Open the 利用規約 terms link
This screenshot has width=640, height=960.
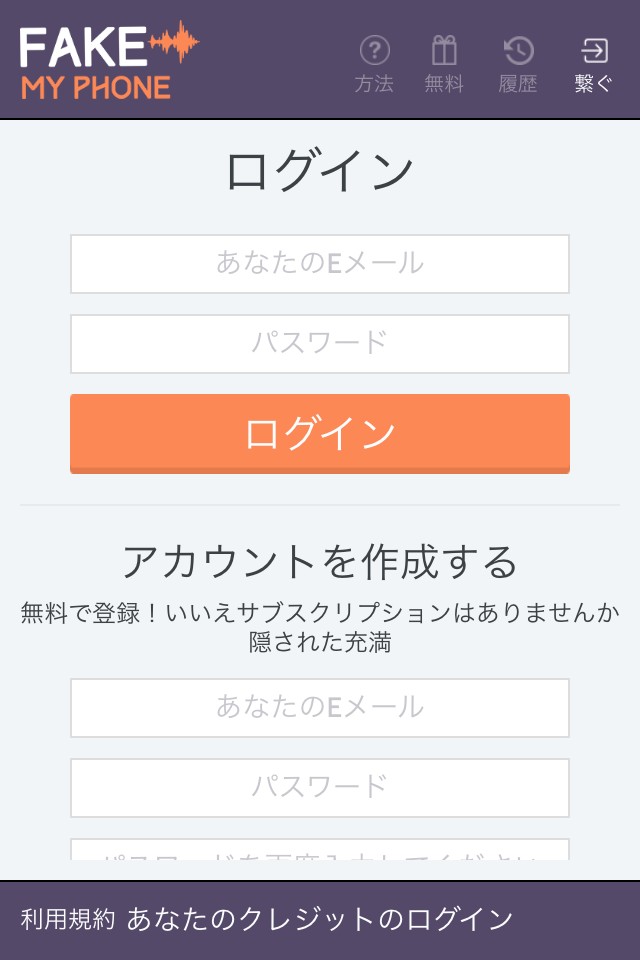(68, 919)
